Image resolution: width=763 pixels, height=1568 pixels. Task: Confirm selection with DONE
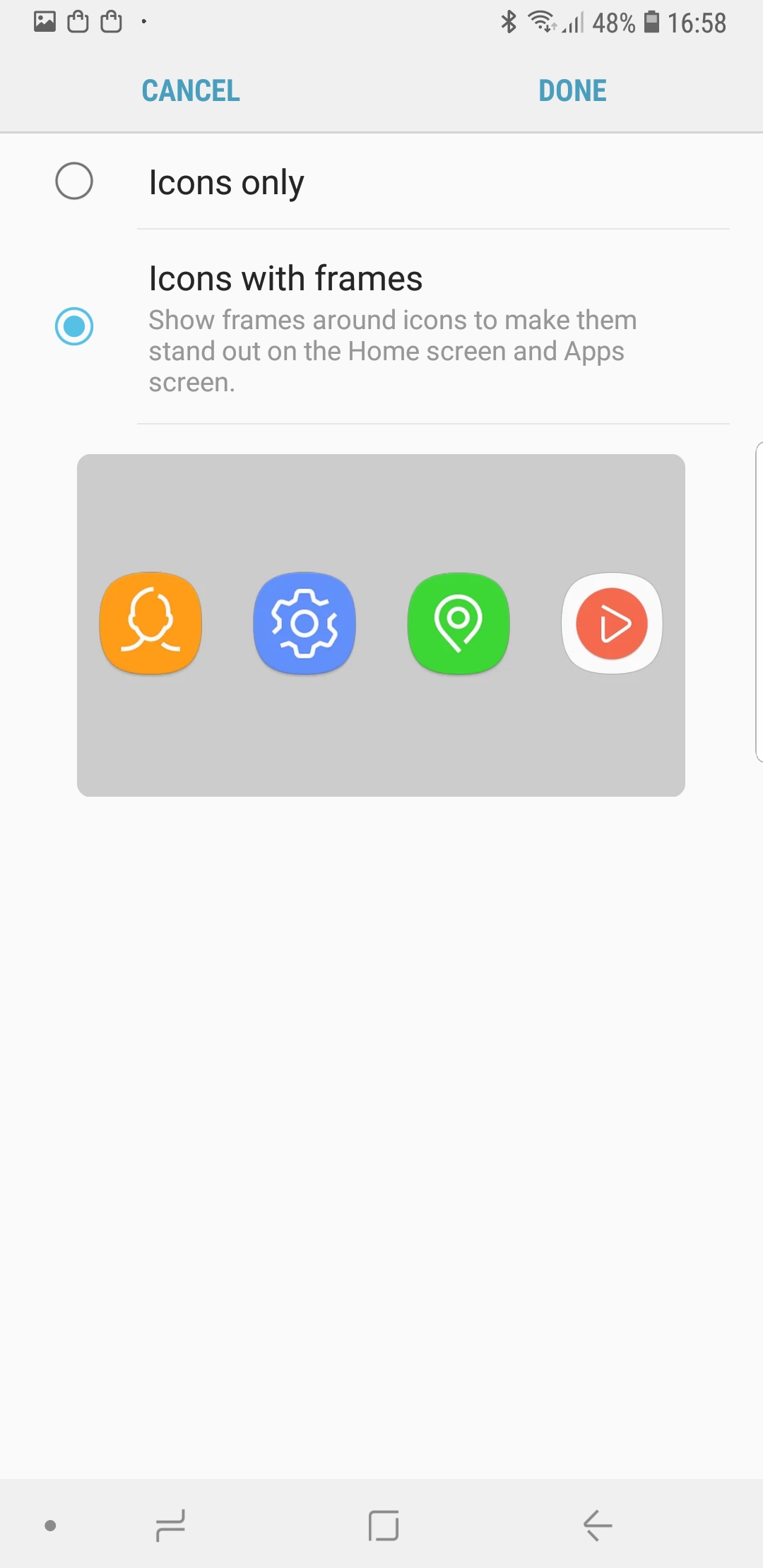[x=572, y=90]
